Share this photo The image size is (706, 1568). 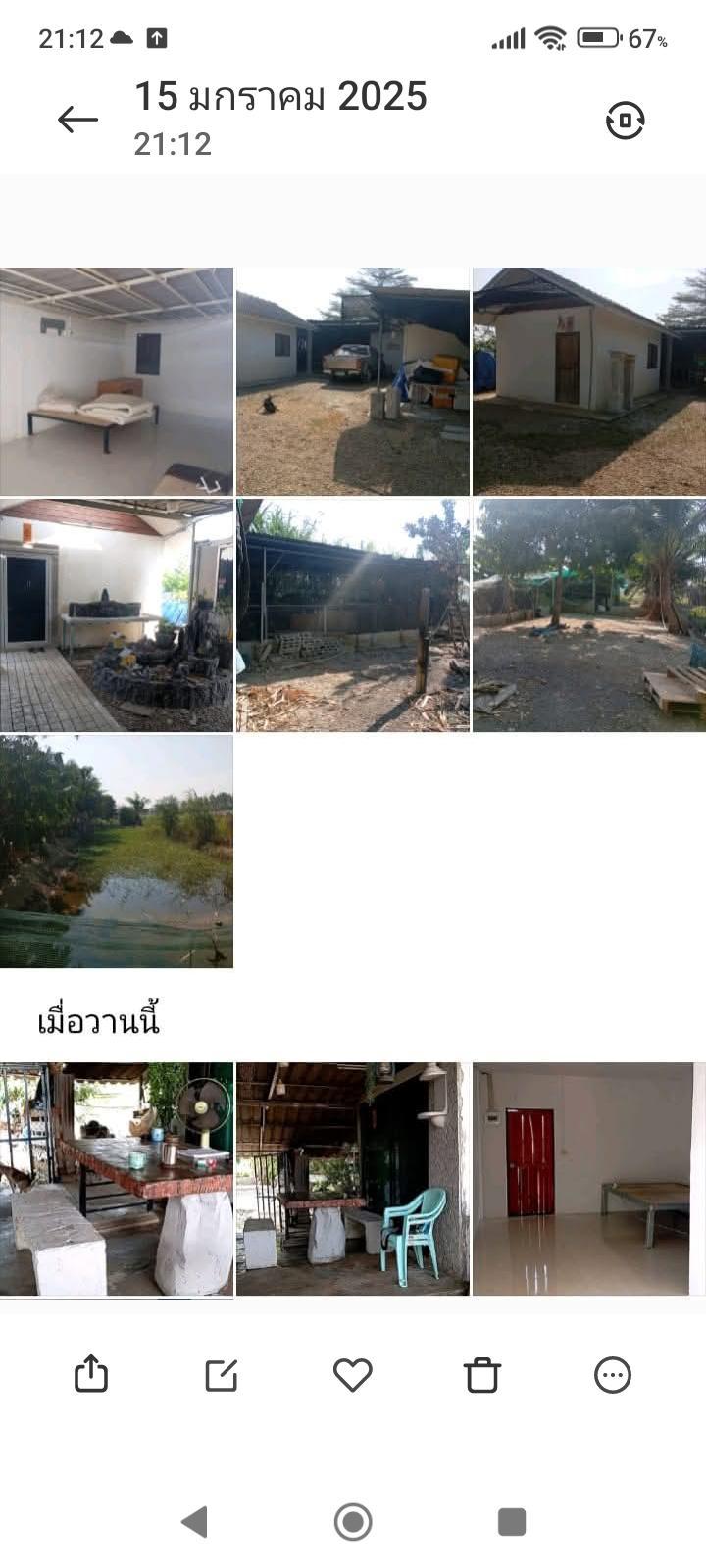(91, 1374)
